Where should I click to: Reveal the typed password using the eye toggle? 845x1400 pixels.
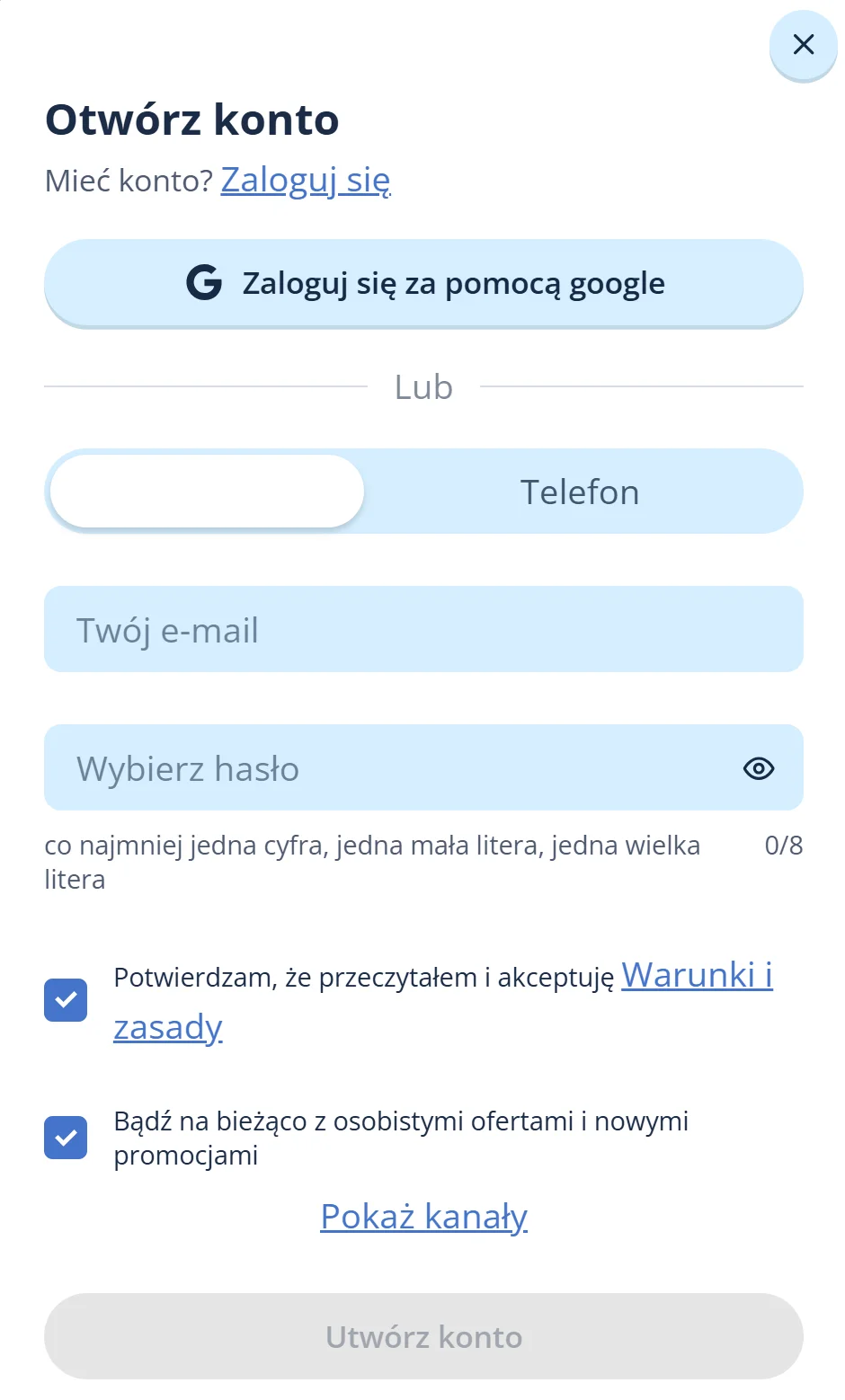click(x=758, y=768)
